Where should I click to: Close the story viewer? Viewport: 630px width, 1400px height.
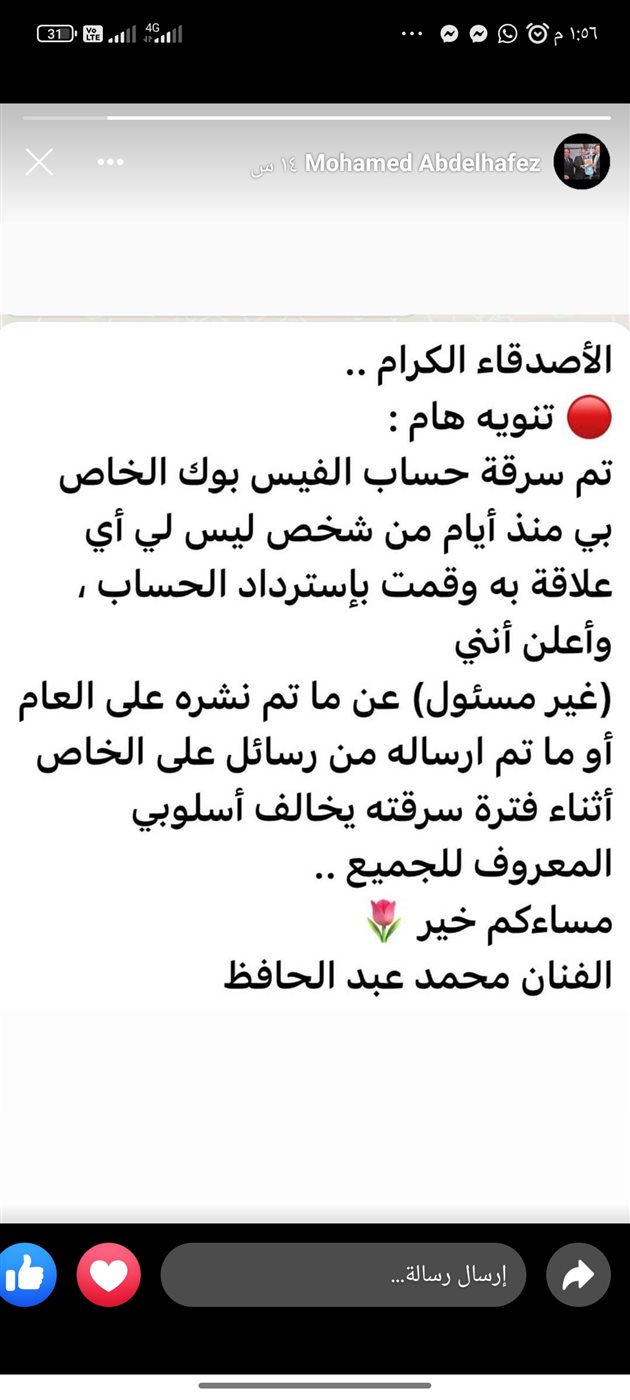click(39, 162)
